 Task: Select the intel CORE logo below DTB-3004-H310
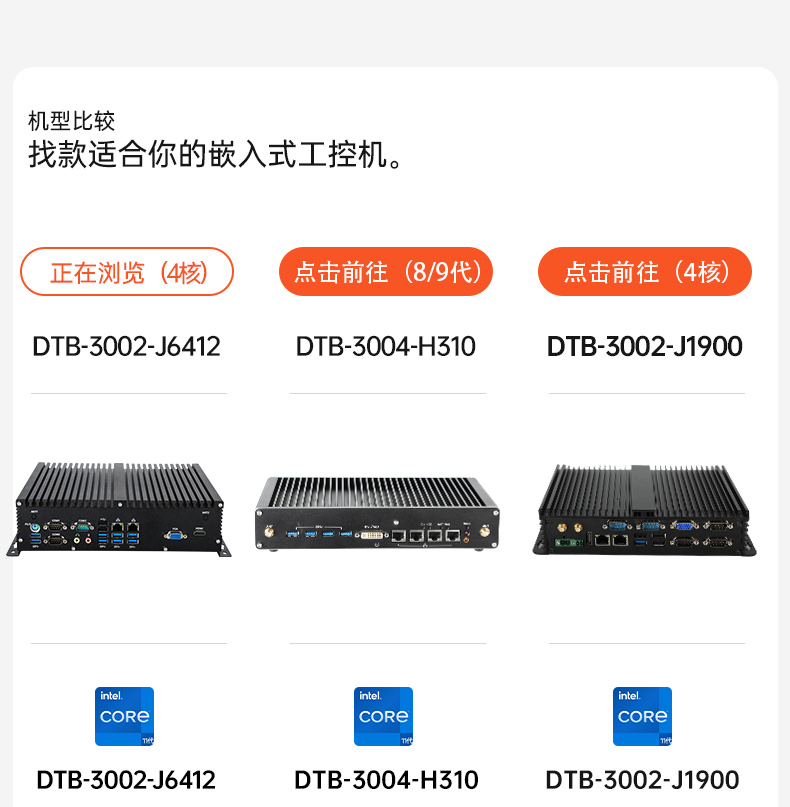coord(384,716)
